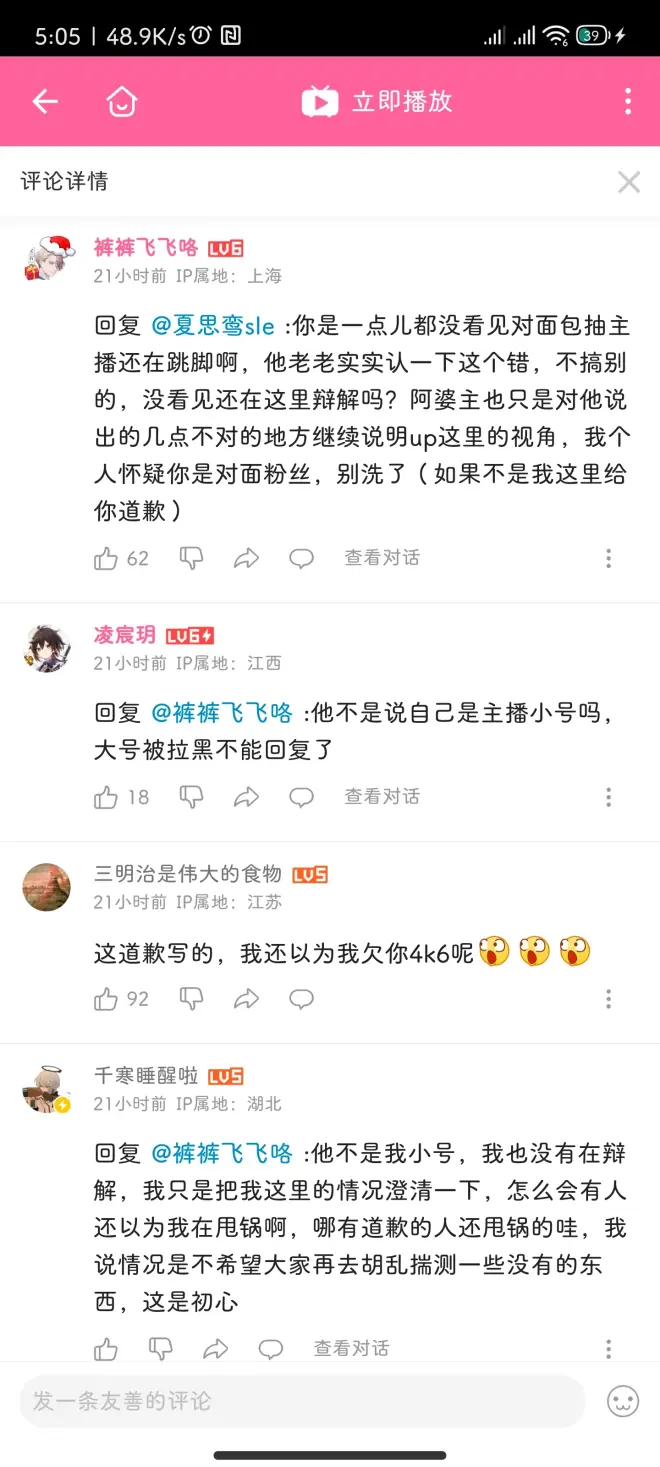Tap 立即播放 to play the video

[378, 101]
